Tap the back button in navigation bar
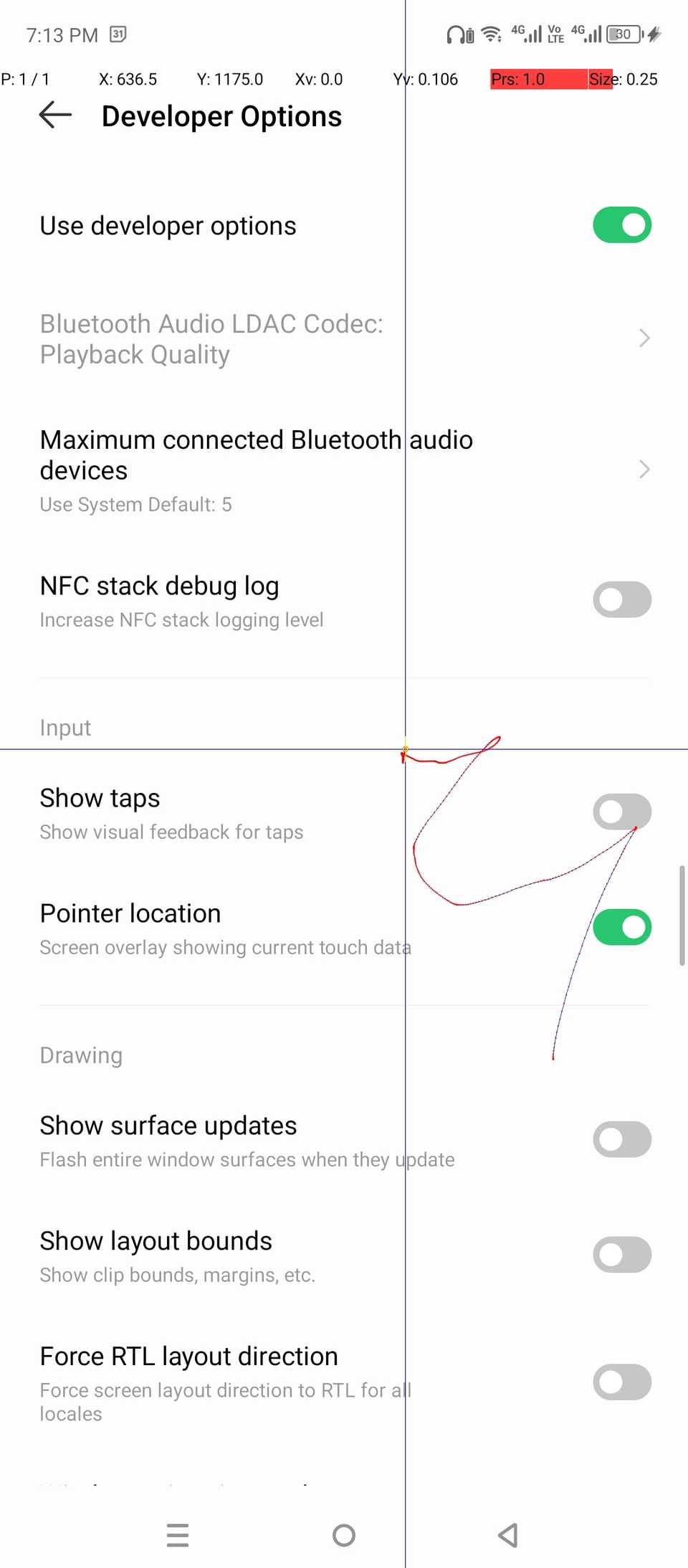 (508, 1535)
